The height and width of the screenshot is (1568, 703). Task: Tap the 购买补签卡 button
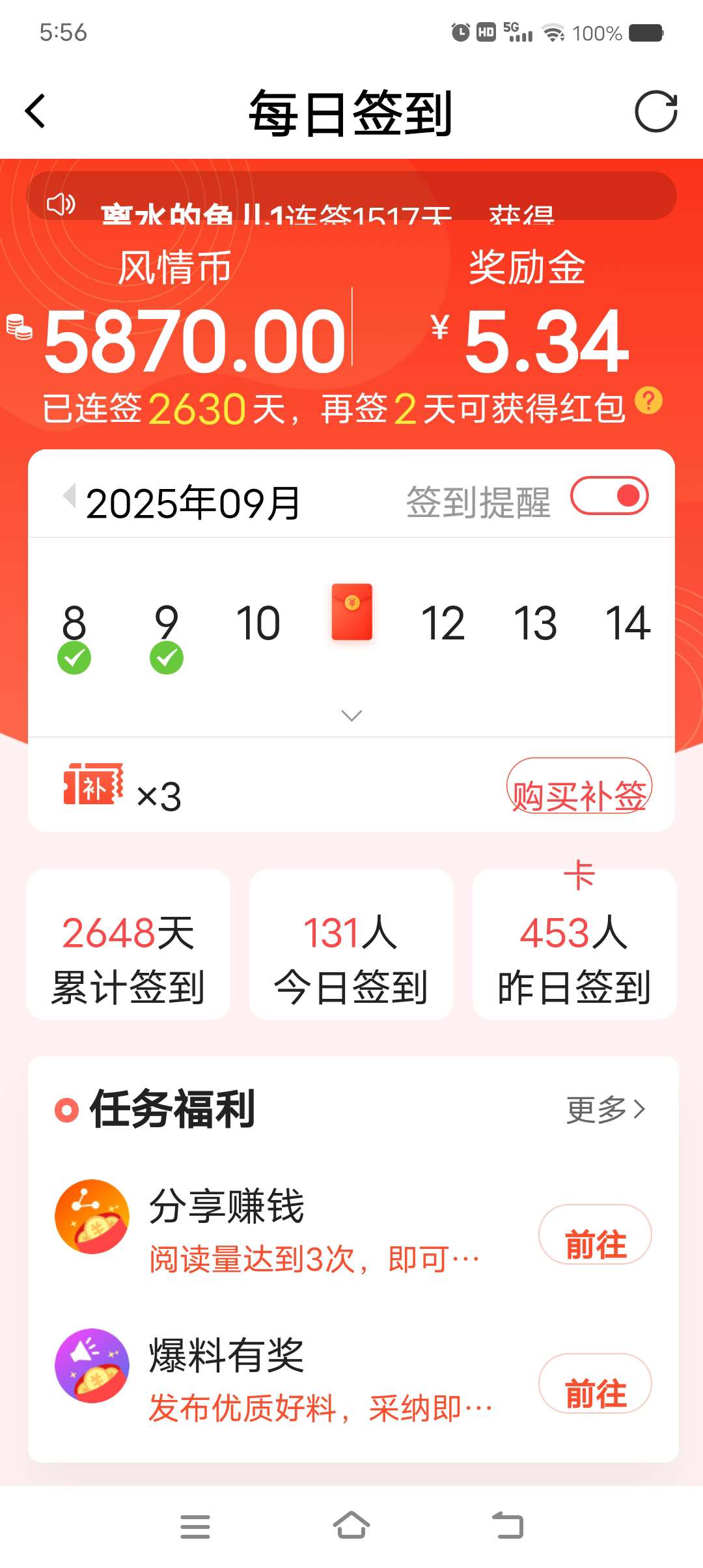pos(579,785)
